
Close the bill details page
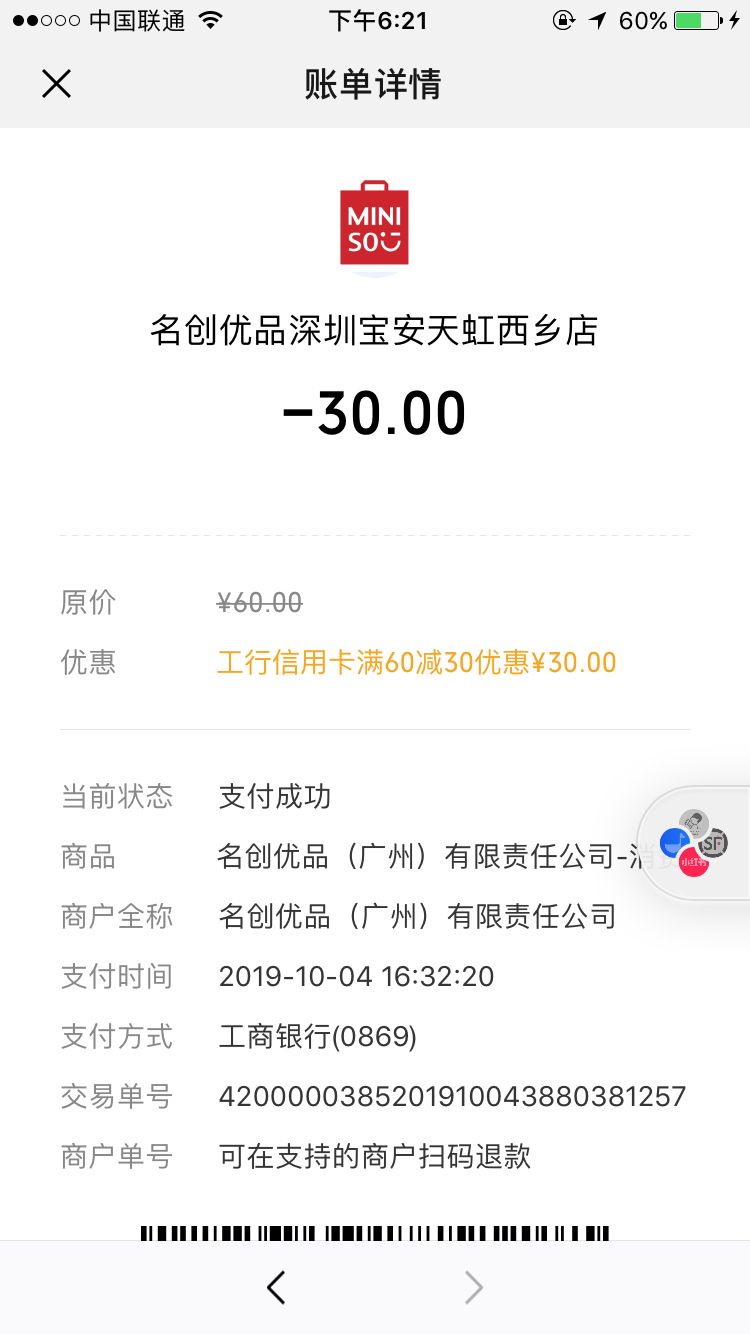click(x=56, y=84)
